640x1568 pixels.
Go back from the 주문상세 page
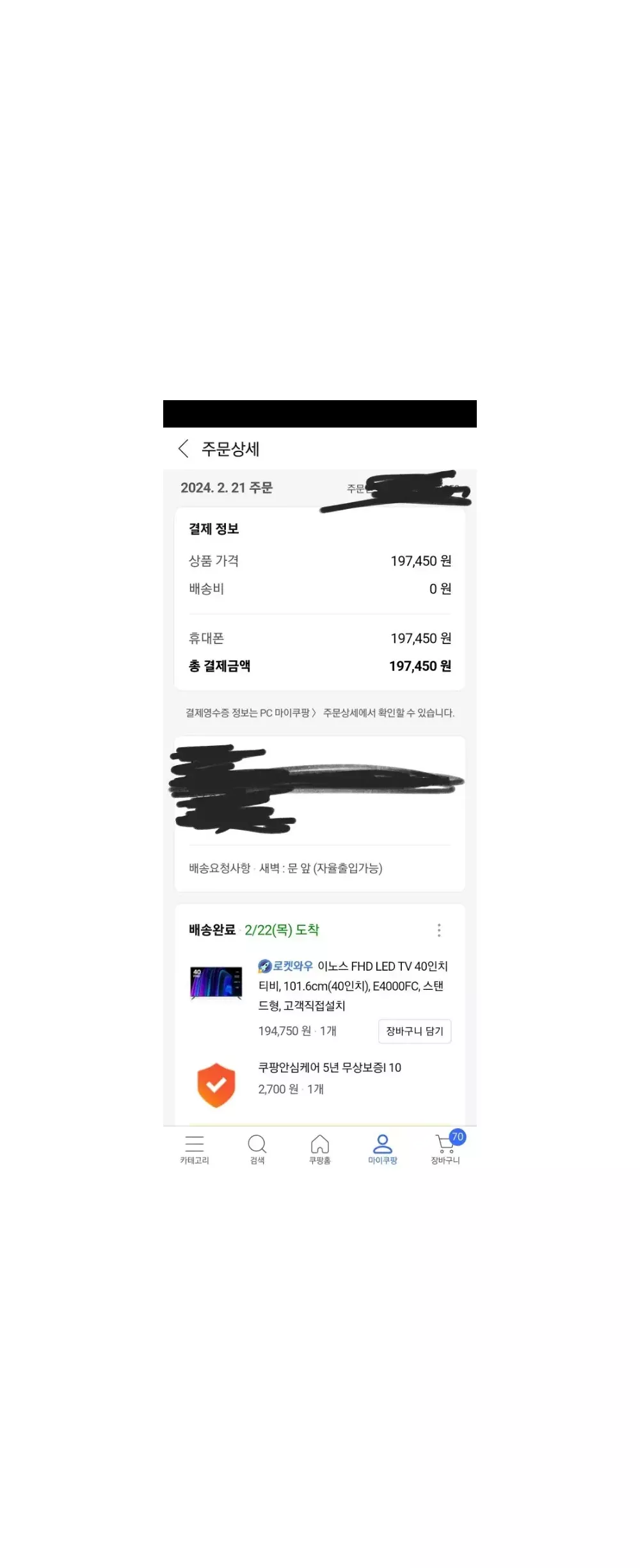(184, 449)
